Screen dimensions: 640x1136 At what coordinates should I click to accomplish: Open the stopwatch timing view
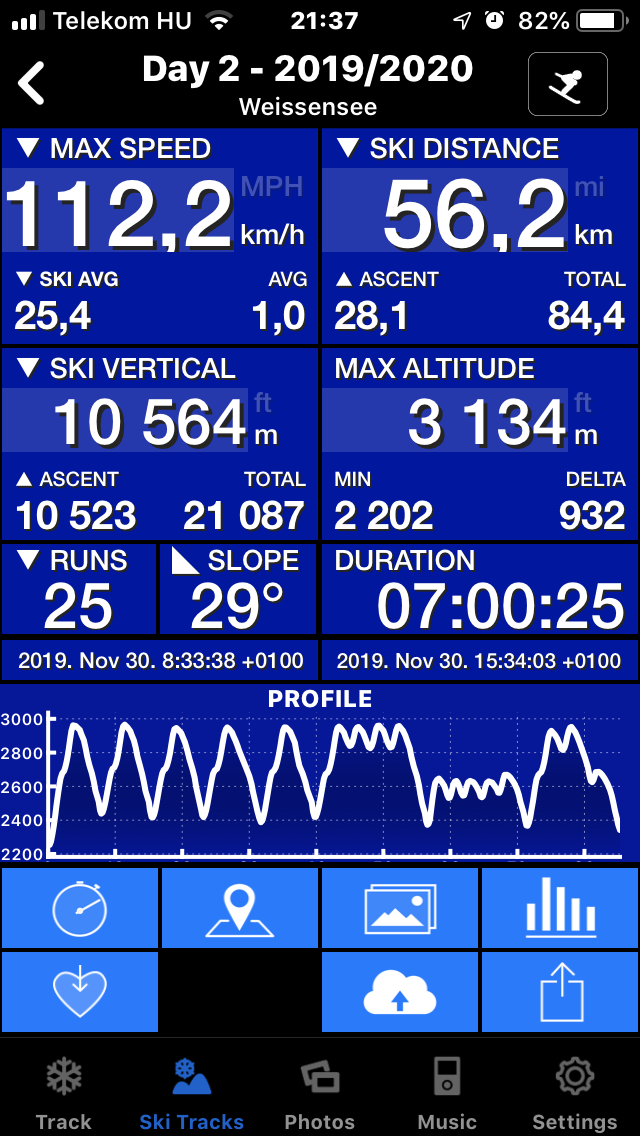pos(80,908)
